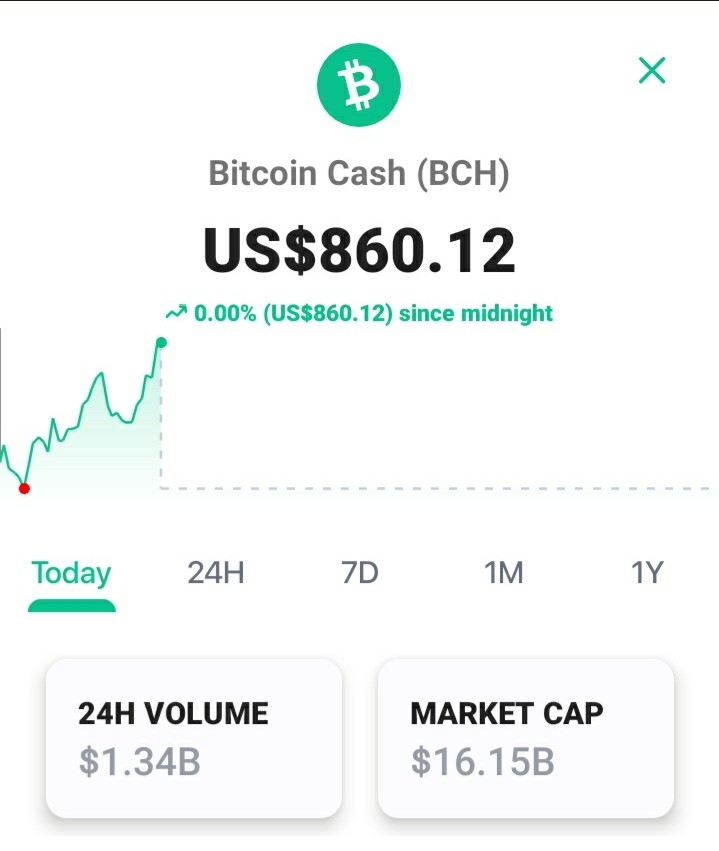Switch to the 7D chart range
This screenshot has height=851, width=719.
[x=360, y=573]
